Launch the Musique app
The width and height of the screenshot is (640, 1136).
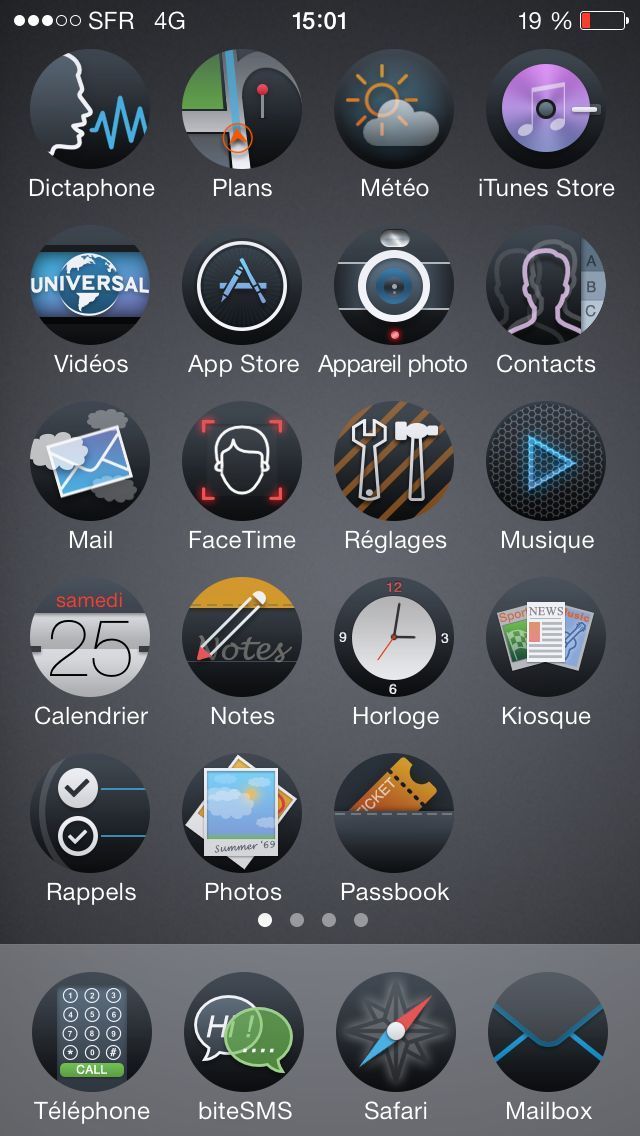click(546, 462)
